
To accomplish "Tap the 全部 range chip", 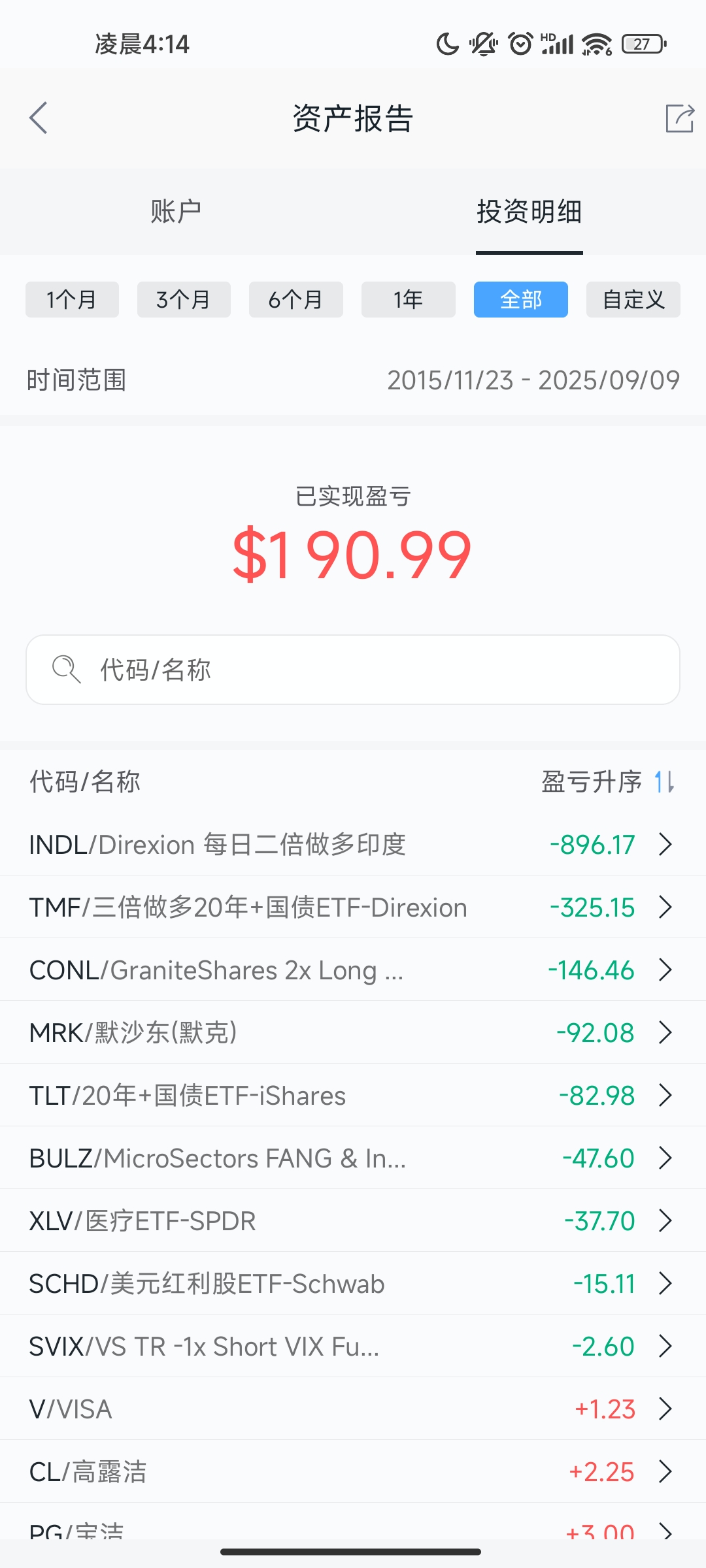I will (520, 300).
